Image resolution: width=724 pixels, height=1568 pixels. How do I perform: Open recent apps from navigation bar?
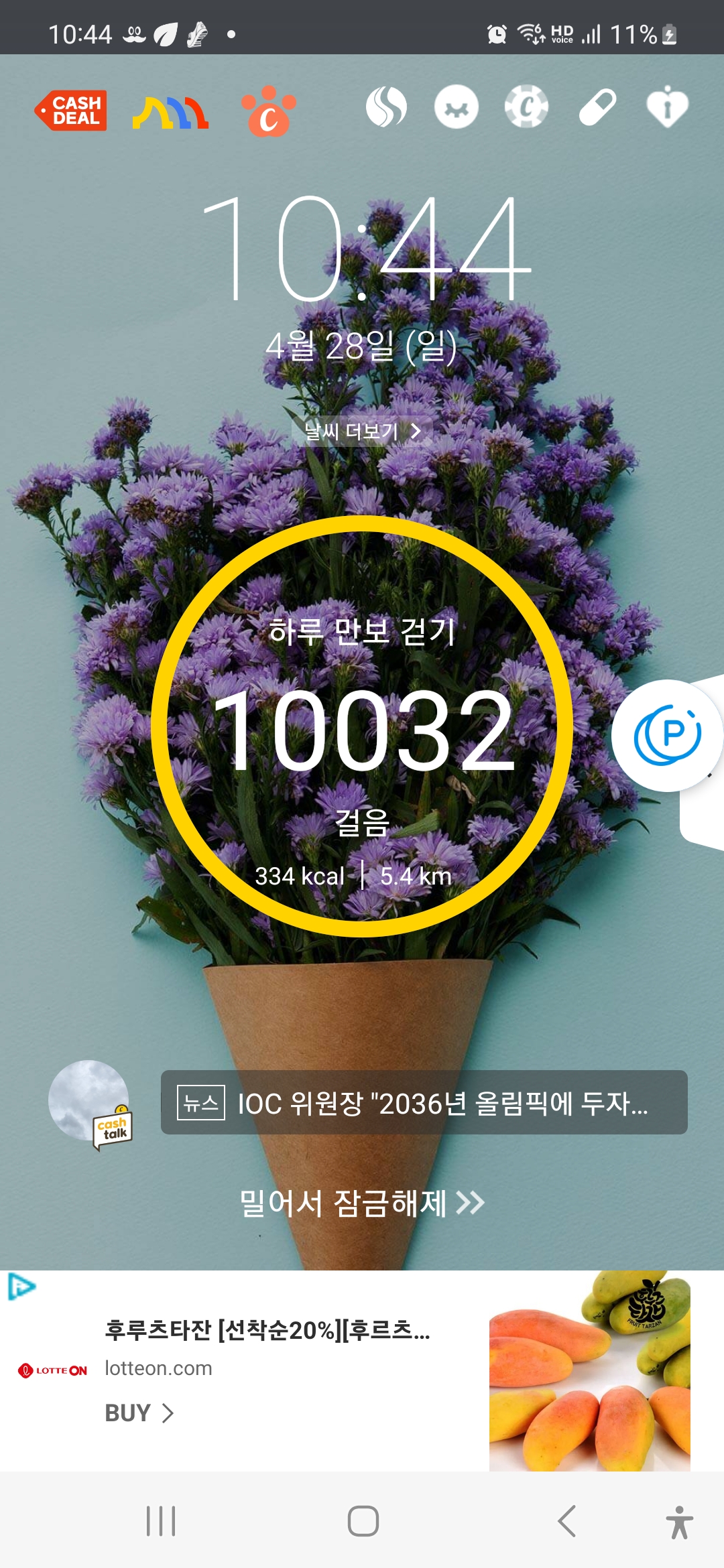pyautogui.click(x=161, y=1520)
